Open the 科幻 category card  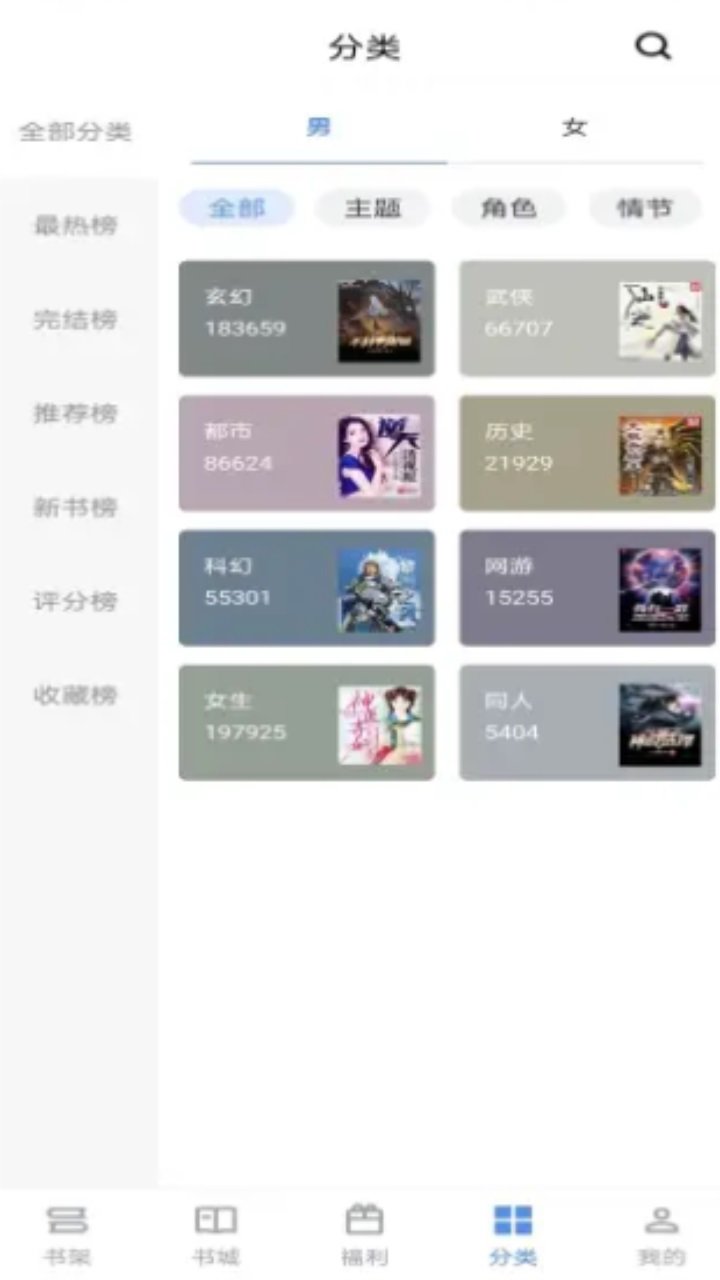point(306,588)
